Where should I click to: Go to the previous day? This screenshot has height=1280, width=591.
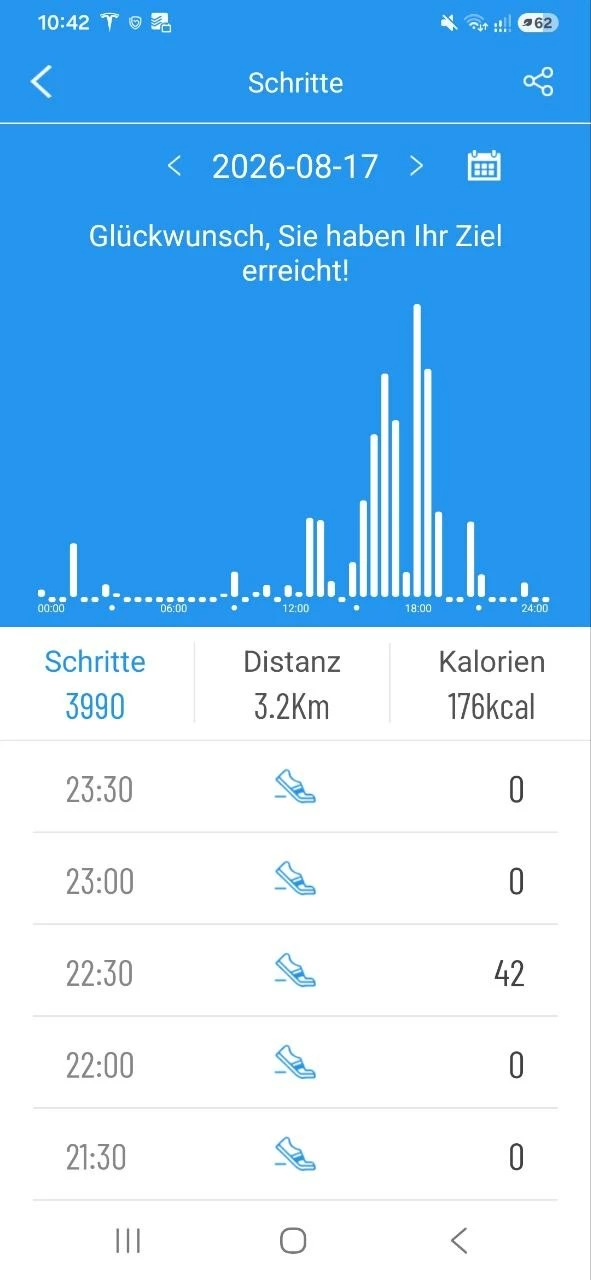174,166
